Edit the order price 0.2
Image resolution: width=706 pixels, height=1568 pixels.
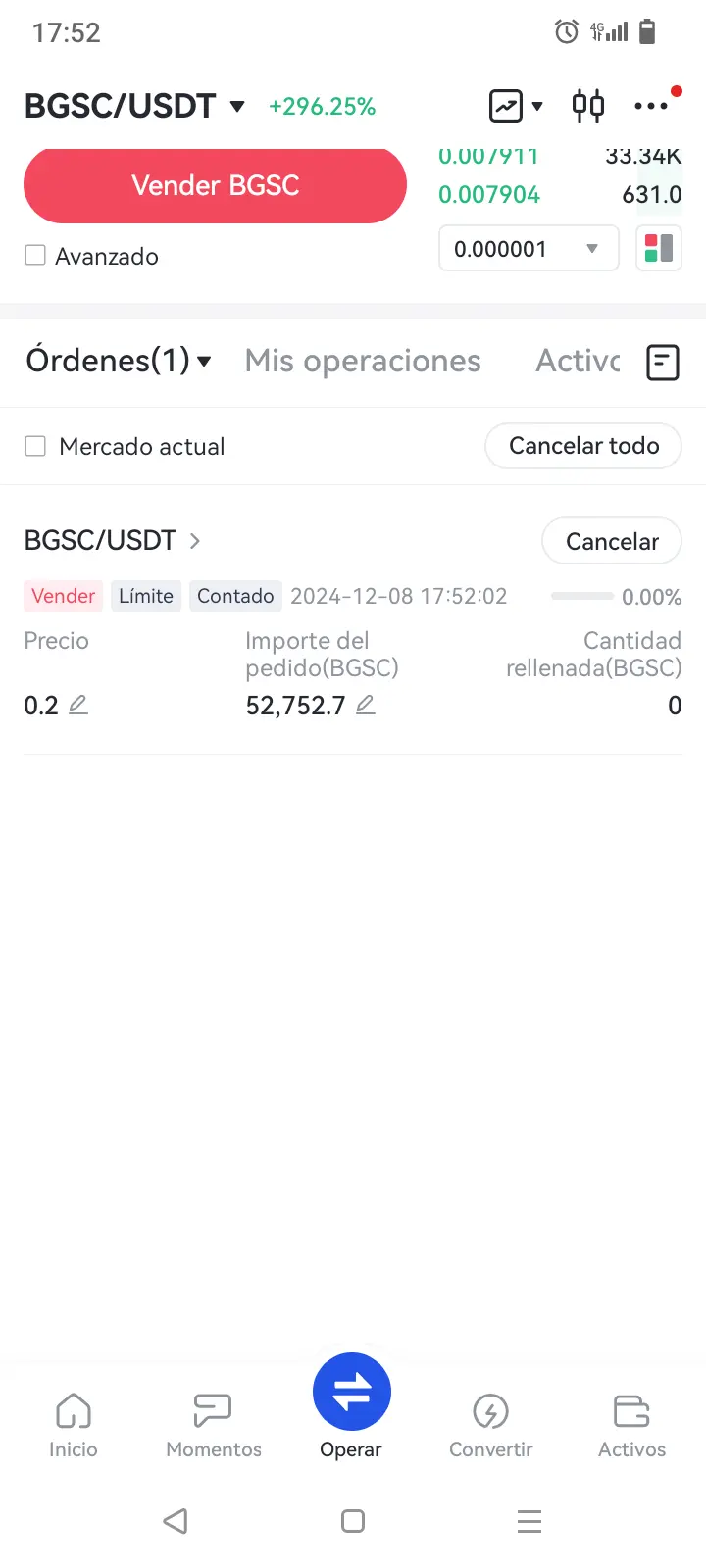[x=78, y=705]
